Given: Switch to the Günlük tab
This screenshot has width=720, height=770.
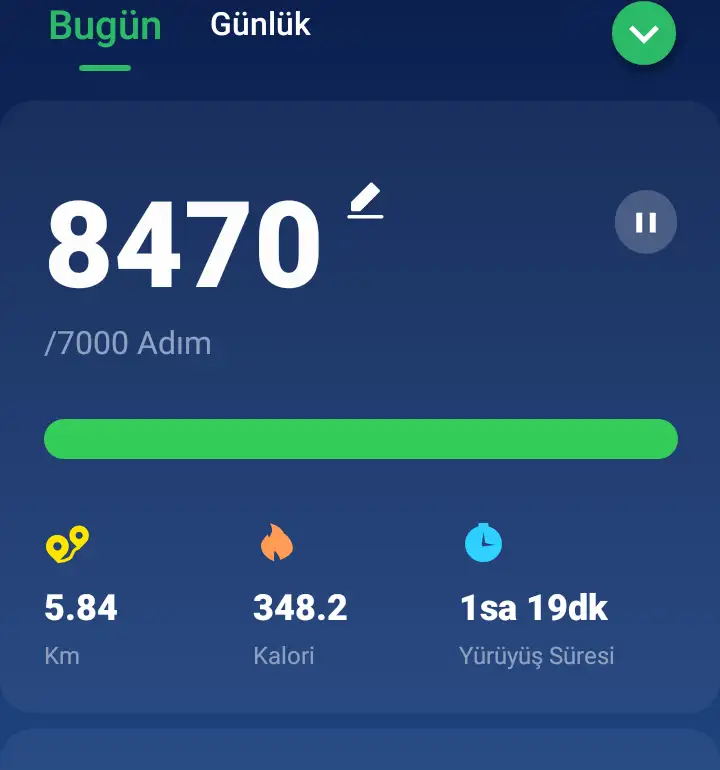Looking at the screenshot, I should tap(260, 25).
